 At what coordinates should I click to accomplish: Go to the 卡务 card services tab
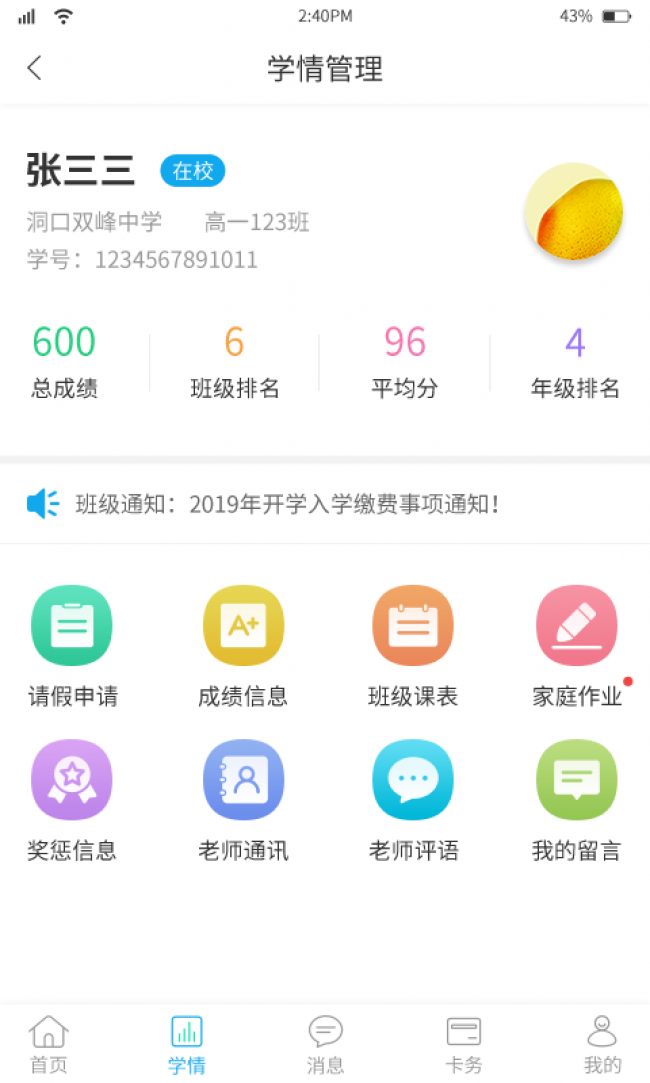point(463,1044)
